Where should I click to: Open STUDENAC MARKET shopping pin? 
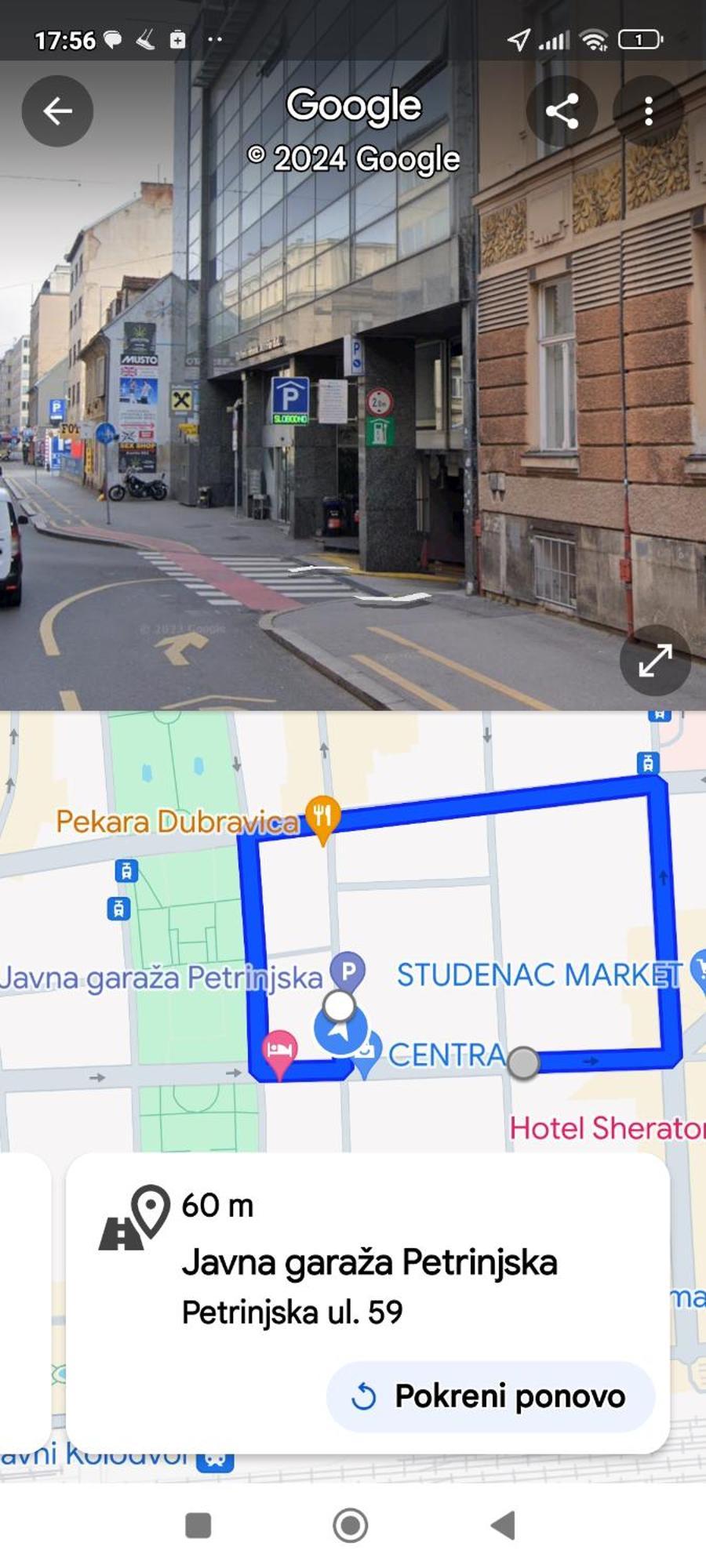click(698, 971)
